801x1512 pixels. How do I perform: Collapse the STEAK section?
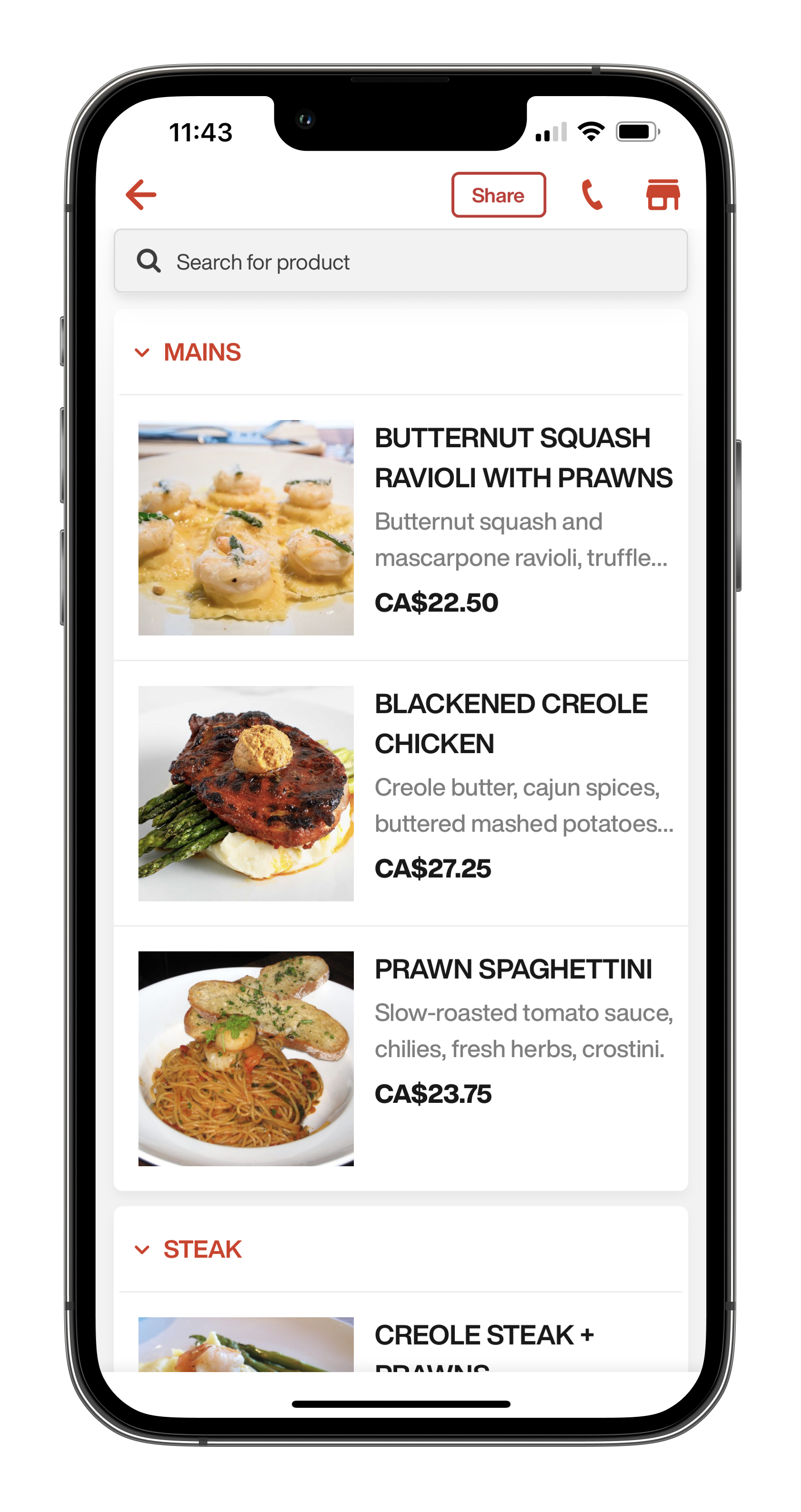(188, 1249)
